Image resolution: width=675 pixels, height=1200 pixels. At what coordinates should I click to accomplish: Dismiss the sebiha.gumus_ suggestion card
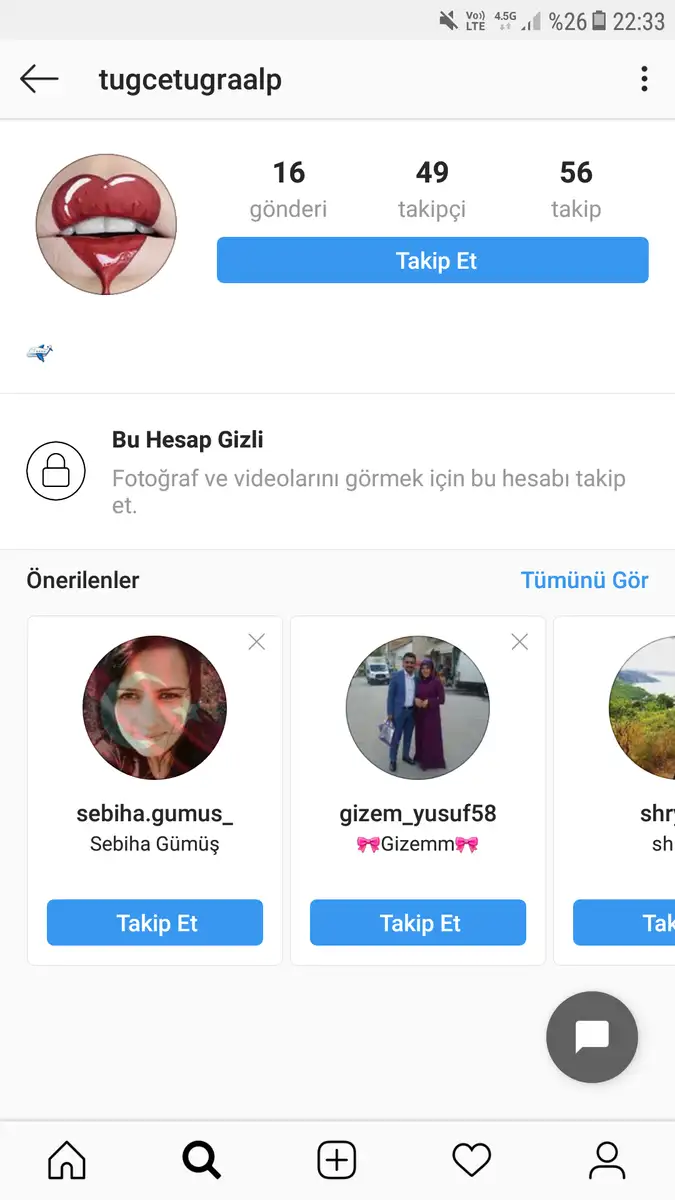pyautogui.click(x=257, y=642)
